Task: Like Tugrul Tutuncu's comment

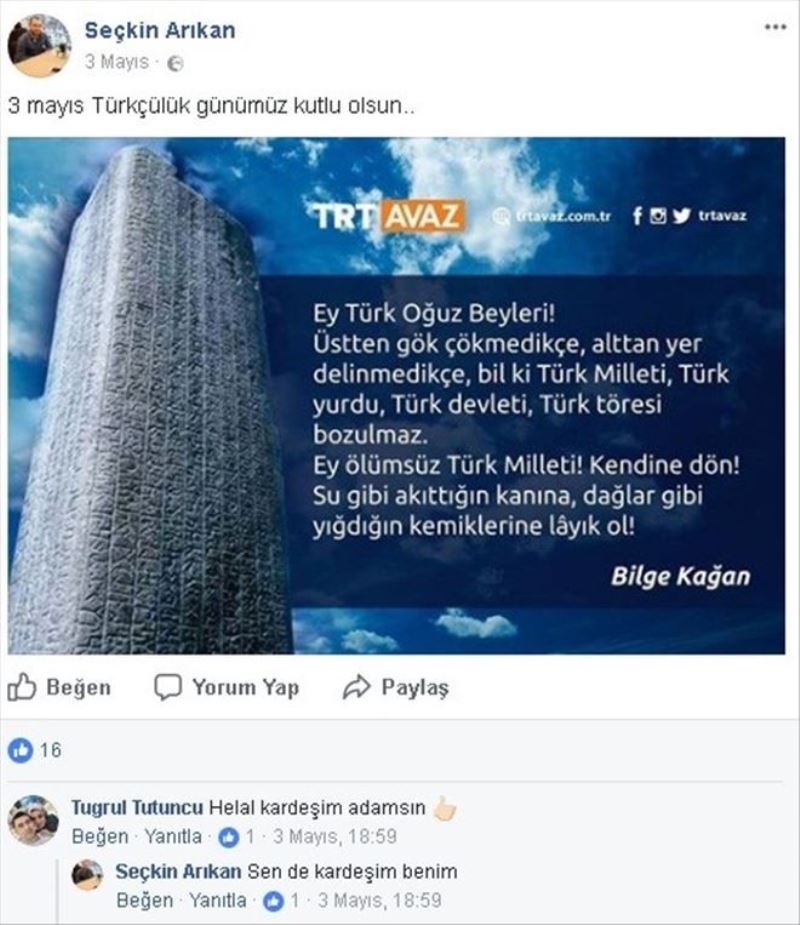Action: click(x=100, y=837)
